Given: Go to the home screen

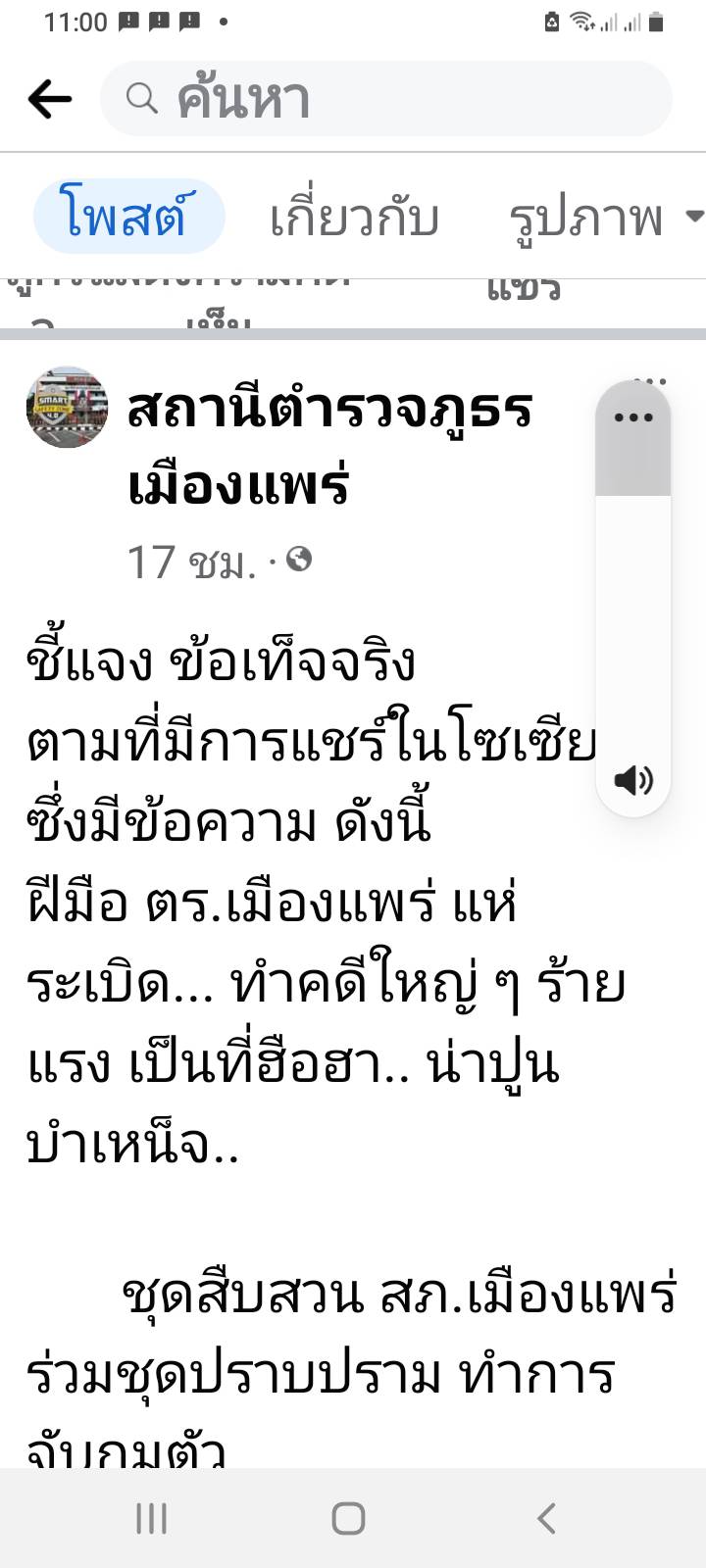Looking at the screenshot, I should [x=349, y=1518].
